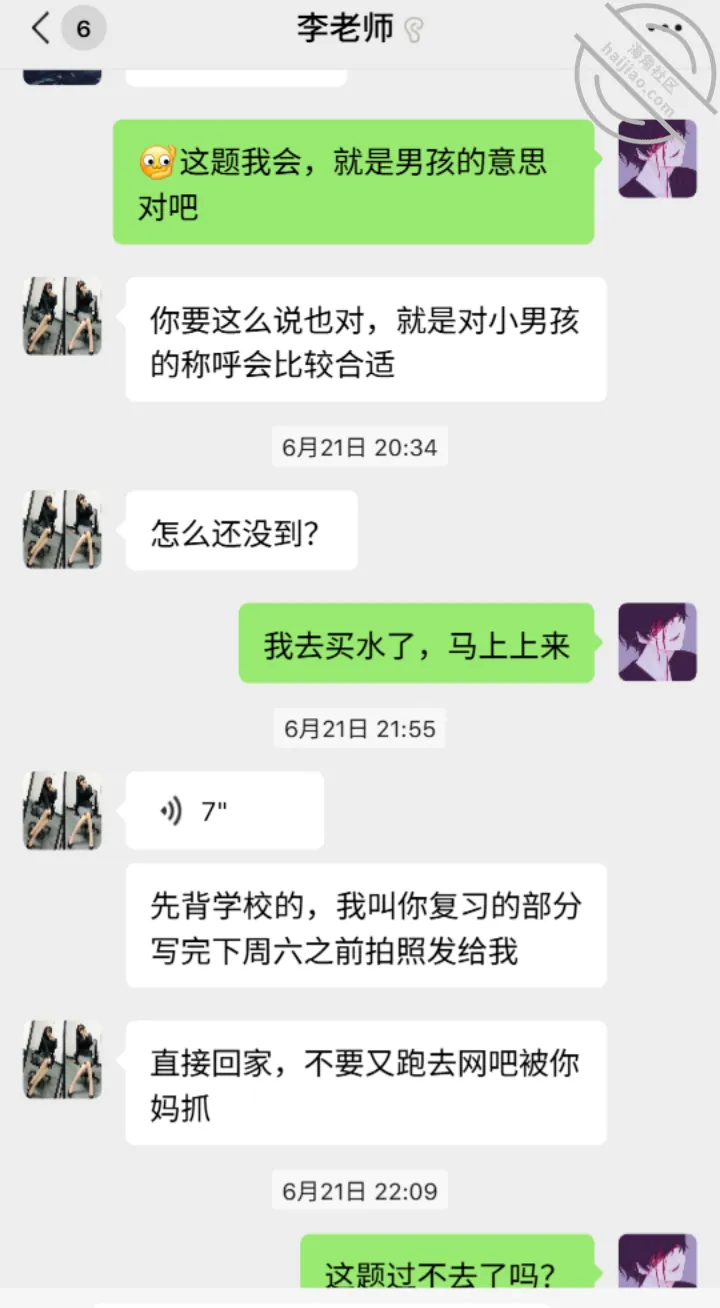Play the 7-second voice message
This screenshot has width=720, height=1308.
[x=225, y=811]
